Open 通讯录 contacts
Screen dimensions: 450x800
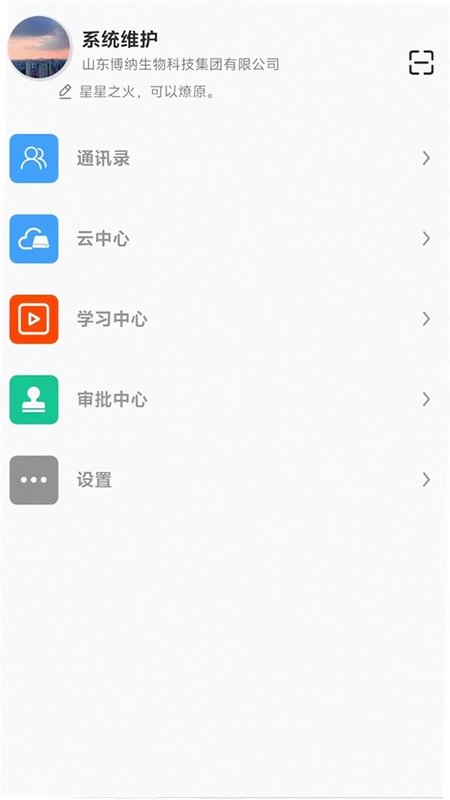[225, 158]
